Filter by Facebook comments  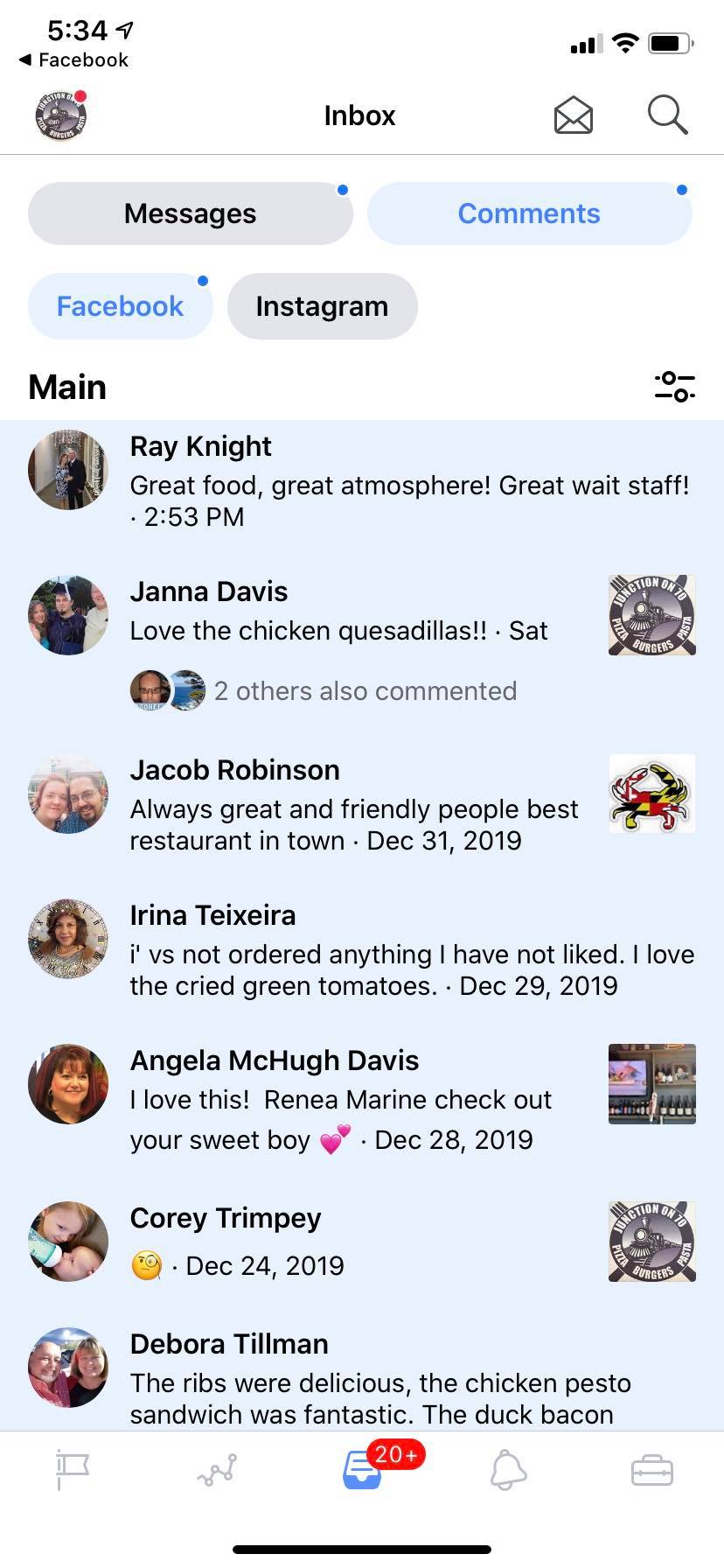[120, 306]
